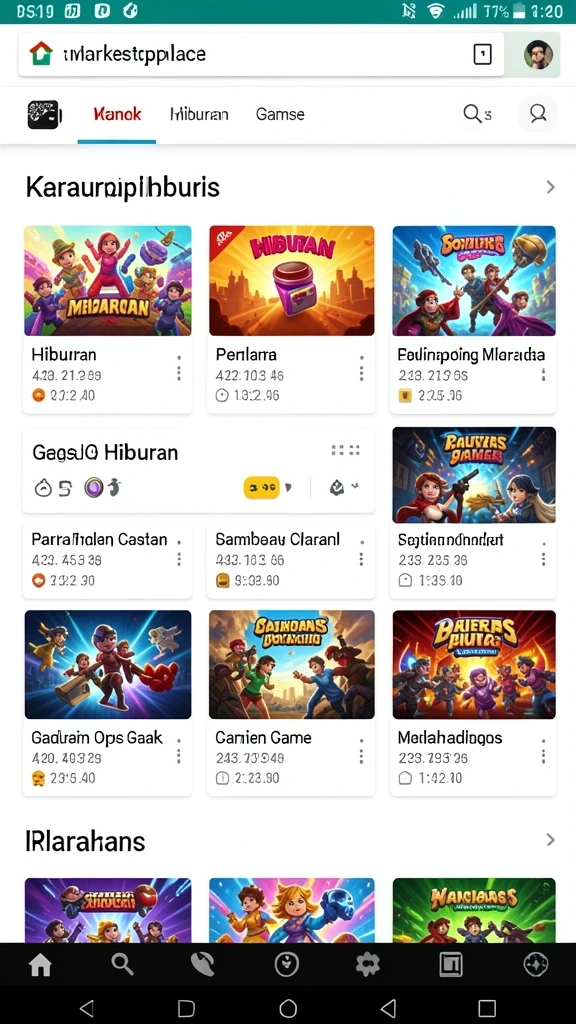Viewport: 576px width, 1024px height.
Task: Open the Camien Game card
Action: coord(291,703)
